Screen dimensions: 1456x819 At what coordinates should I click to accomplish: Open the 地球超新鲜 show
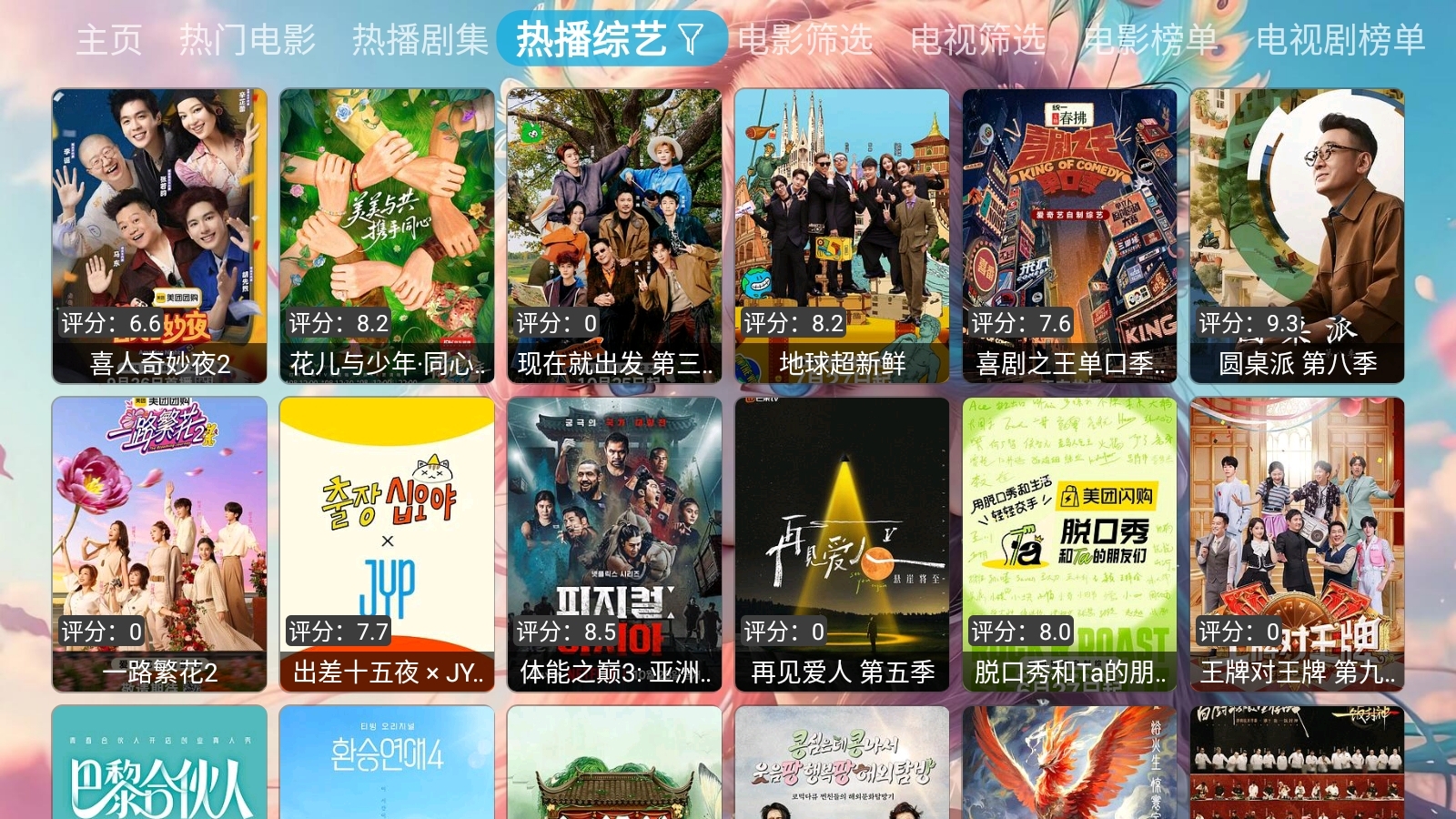click(x=842, y=235)
